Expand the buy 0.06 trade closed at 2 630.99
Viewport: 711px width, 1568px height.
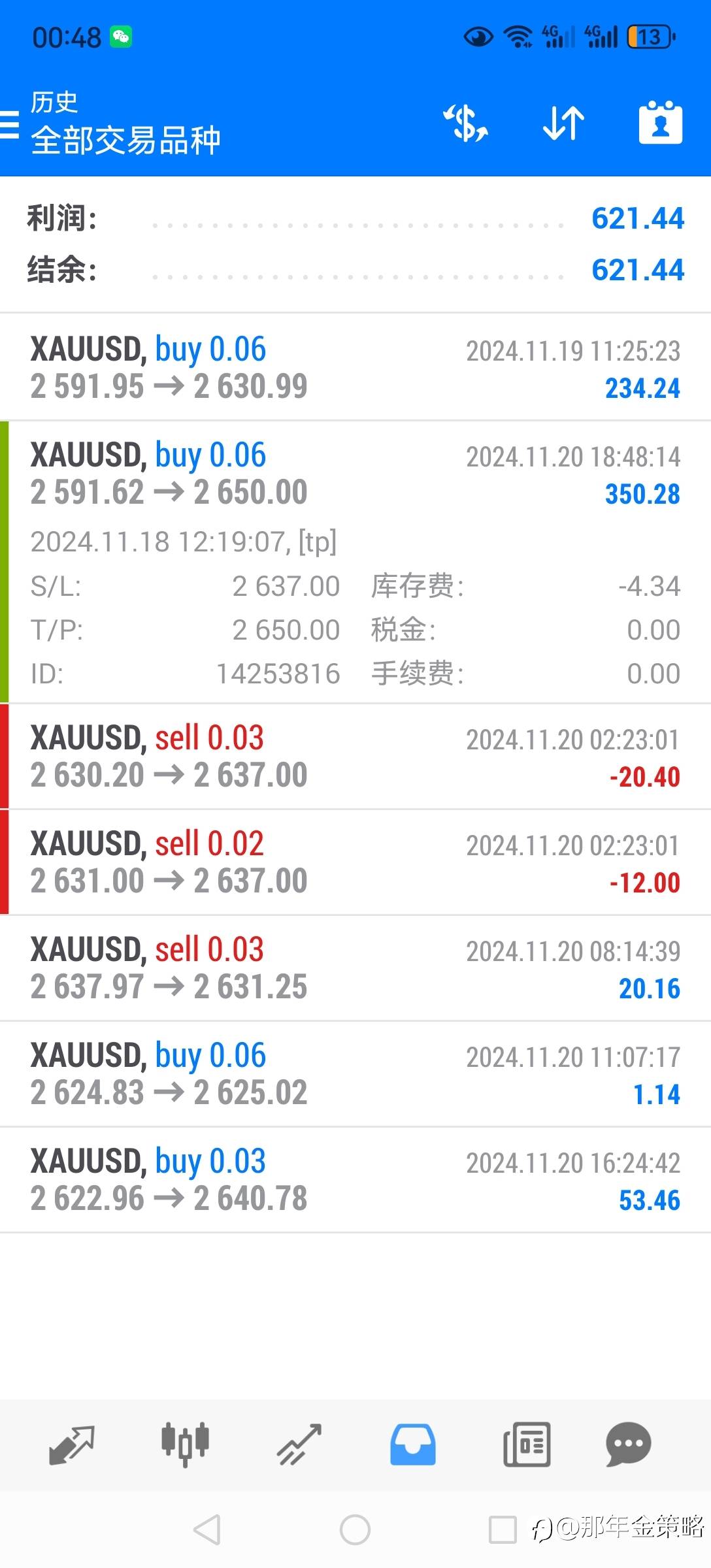[355, 368]
